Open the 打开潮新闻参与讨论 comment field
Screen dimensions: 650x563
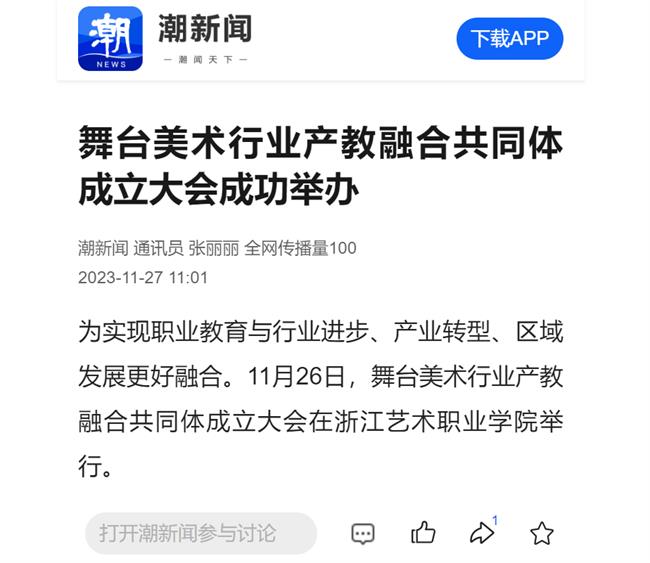[x=200, y=533]
